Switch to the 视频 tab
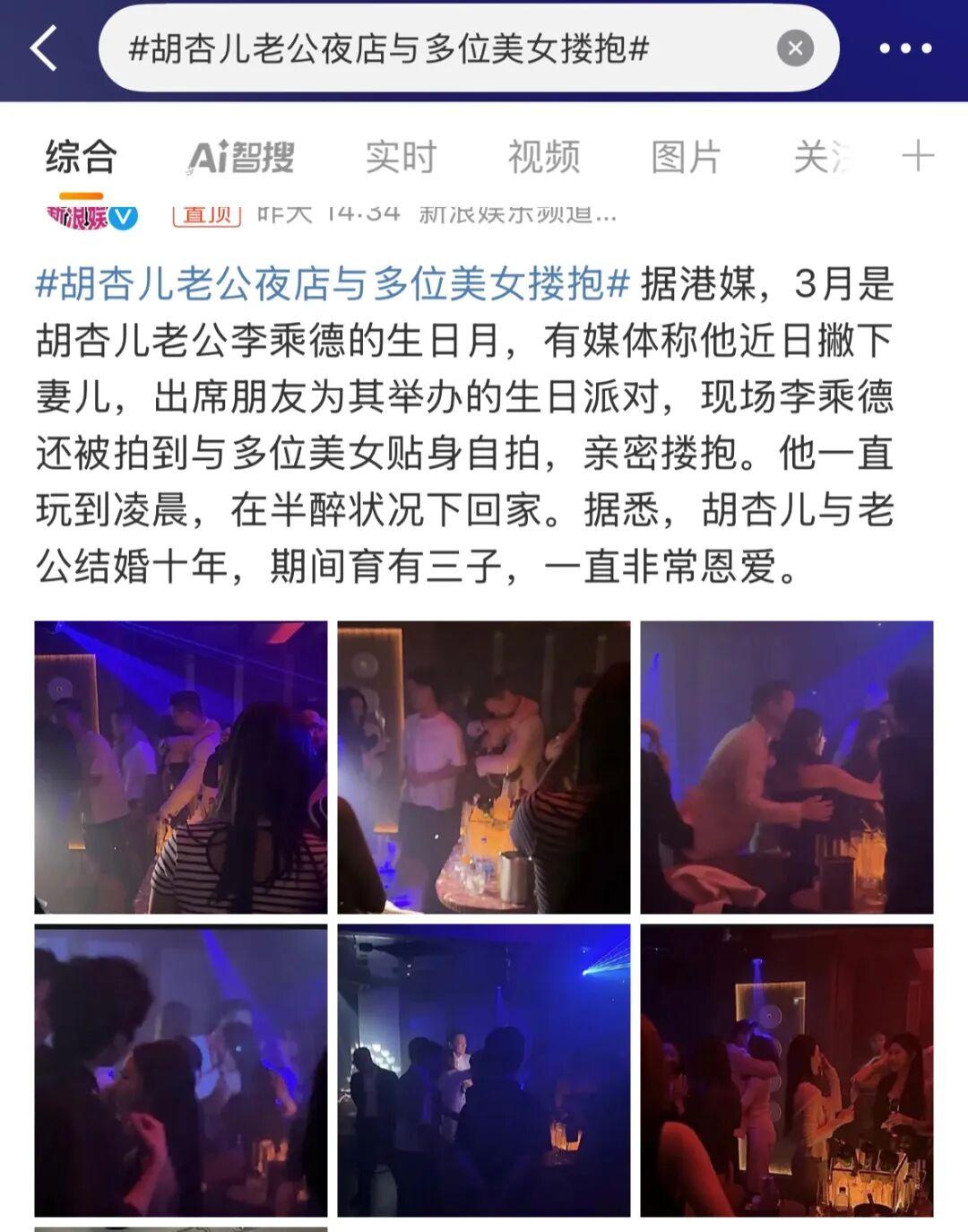Viewport: 968px width, 1232px height. [x=543, y=158]
